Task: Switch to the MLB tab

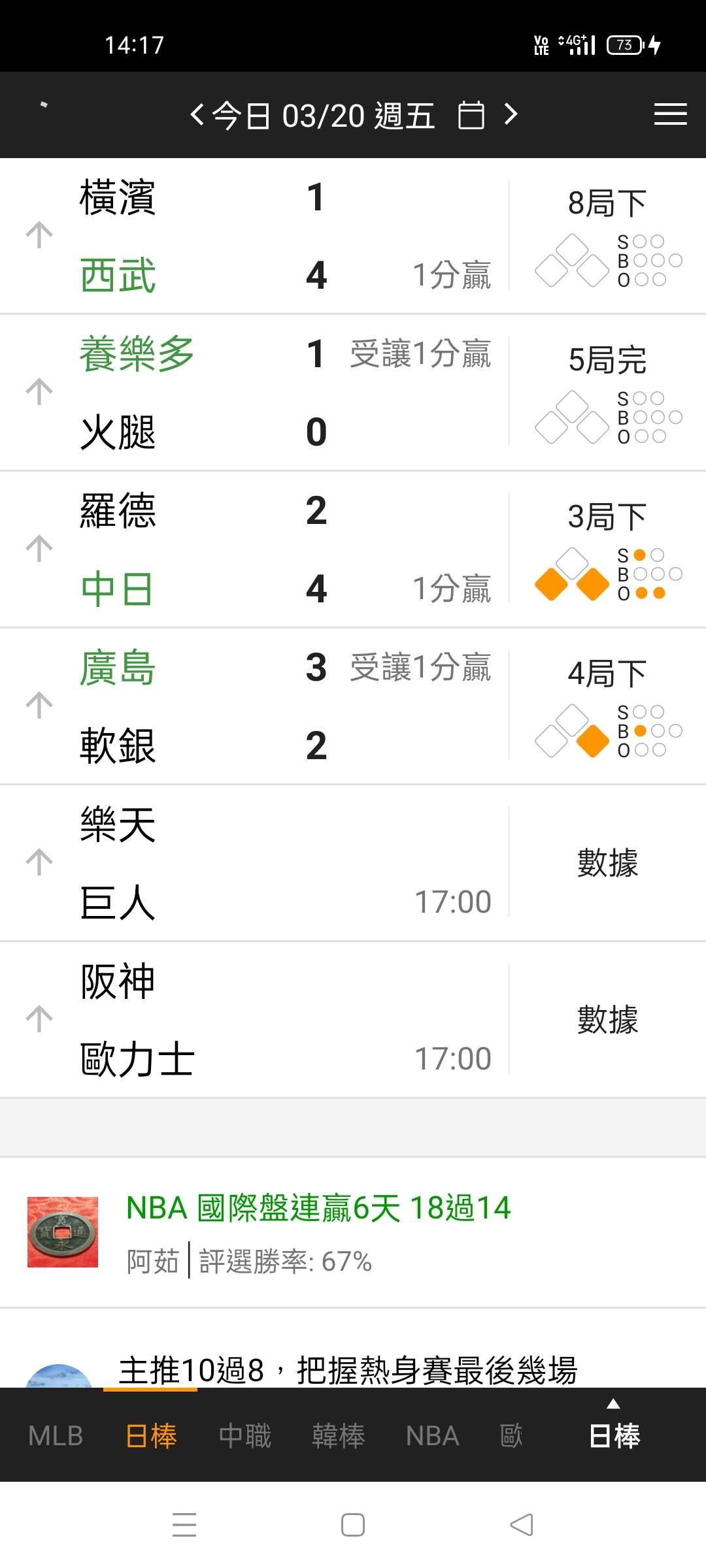Action: coord(56,1436)
